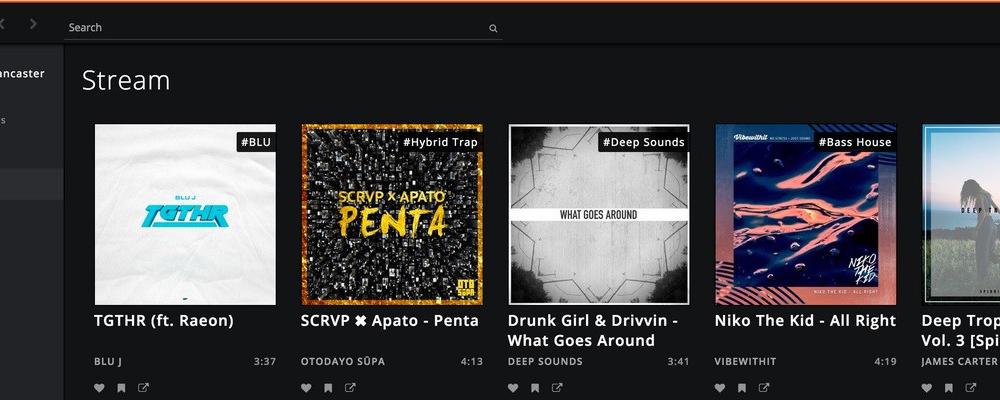Viewport: 1000px width, 400px height.
Task: Open artist OTODAYO SŪPA
Action: point(343,361)
